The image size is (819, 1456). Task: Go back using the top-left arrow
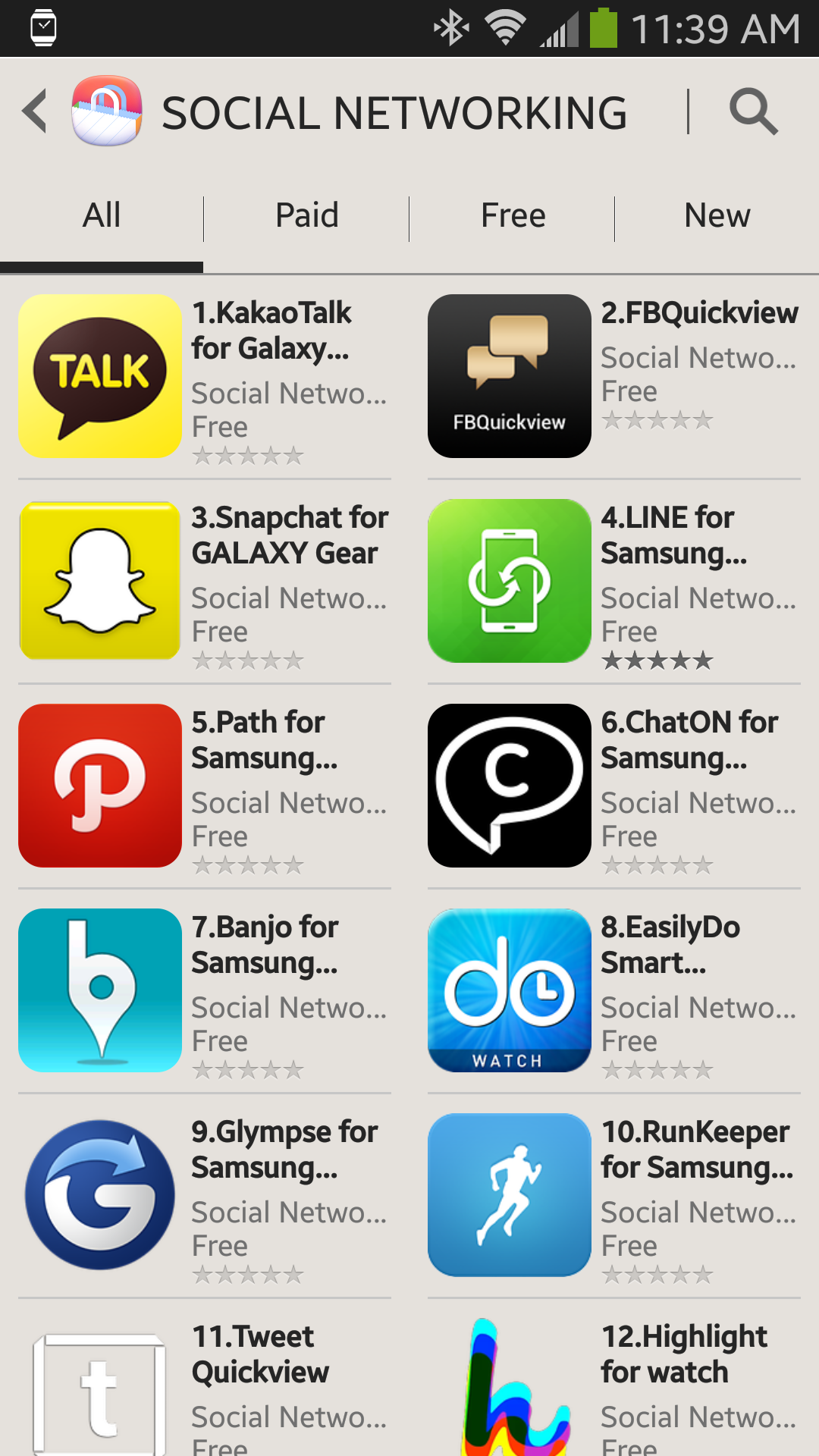coord(36,111)
